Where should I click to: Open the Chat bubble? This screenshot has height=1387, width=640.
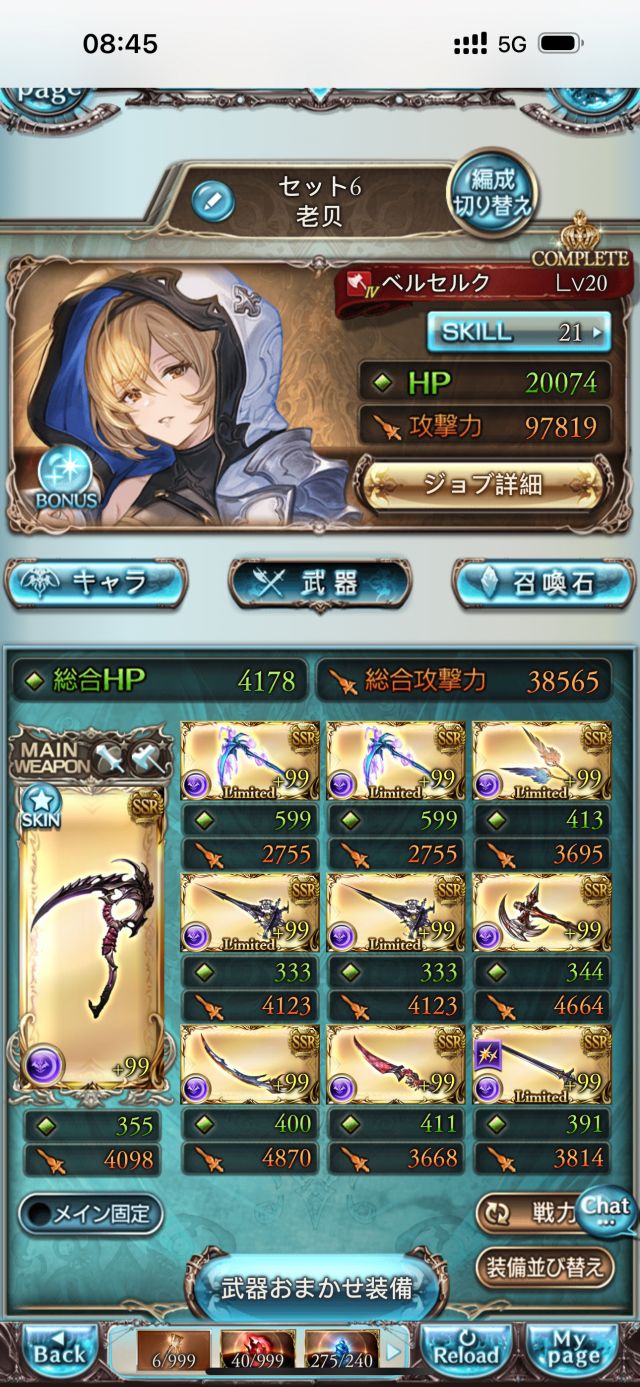tap(606, 1205)
